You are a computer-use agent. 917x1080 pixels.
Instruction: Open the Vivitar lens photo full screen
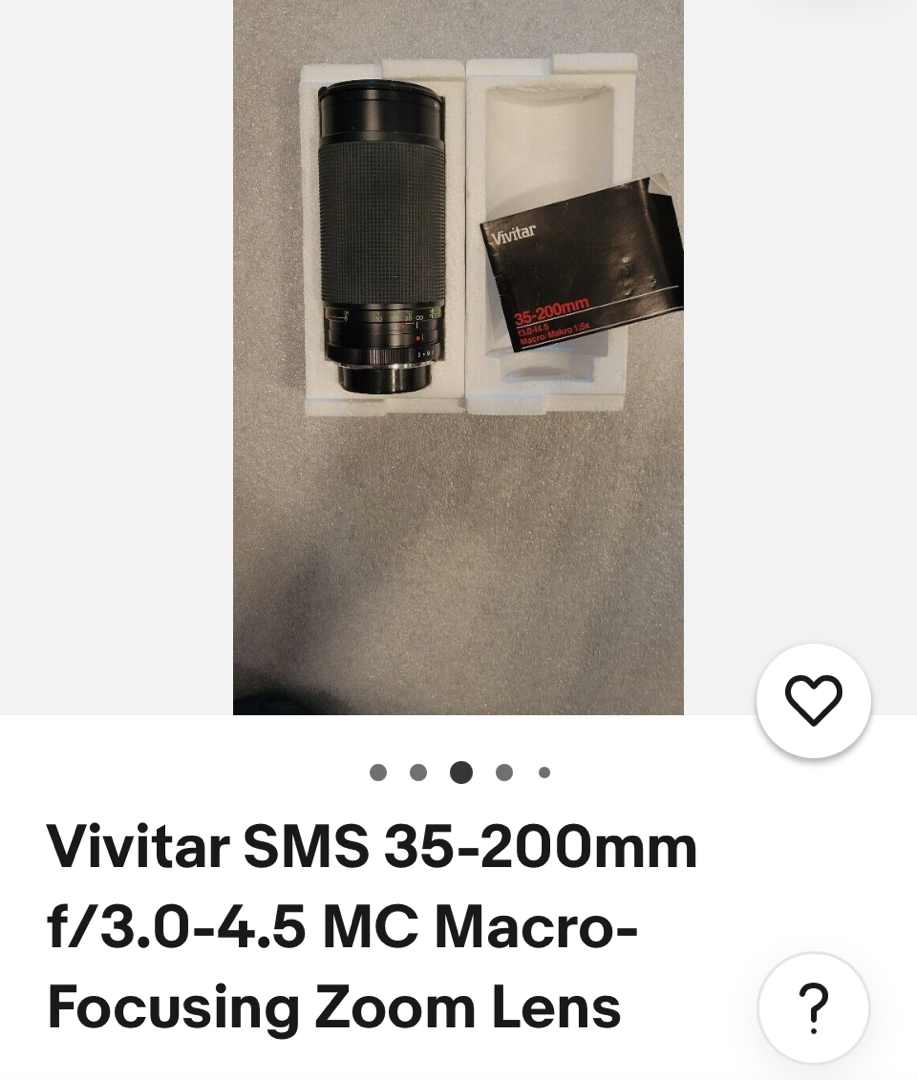pos(458,357)
